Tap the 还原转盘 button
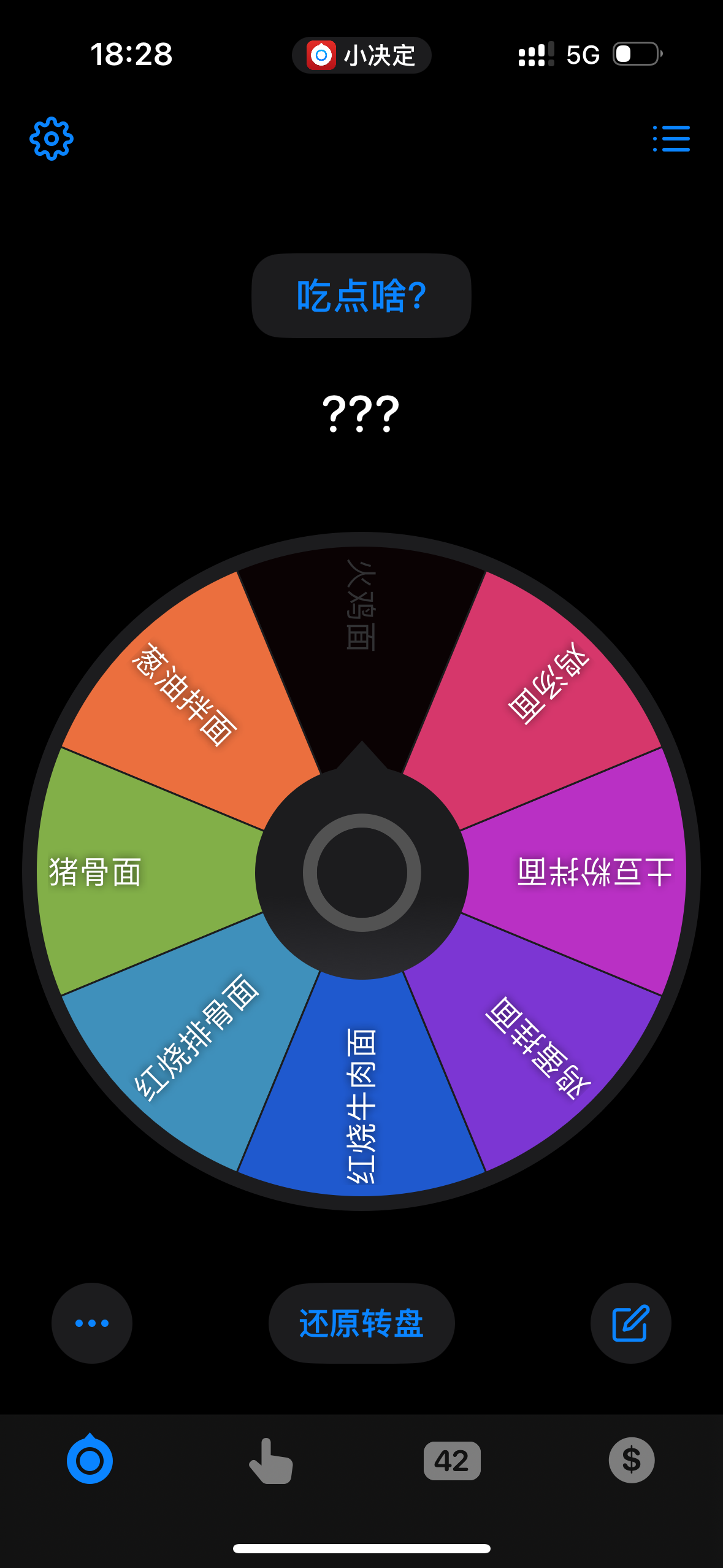The image size is (723, 1568). coord(361,1323)
